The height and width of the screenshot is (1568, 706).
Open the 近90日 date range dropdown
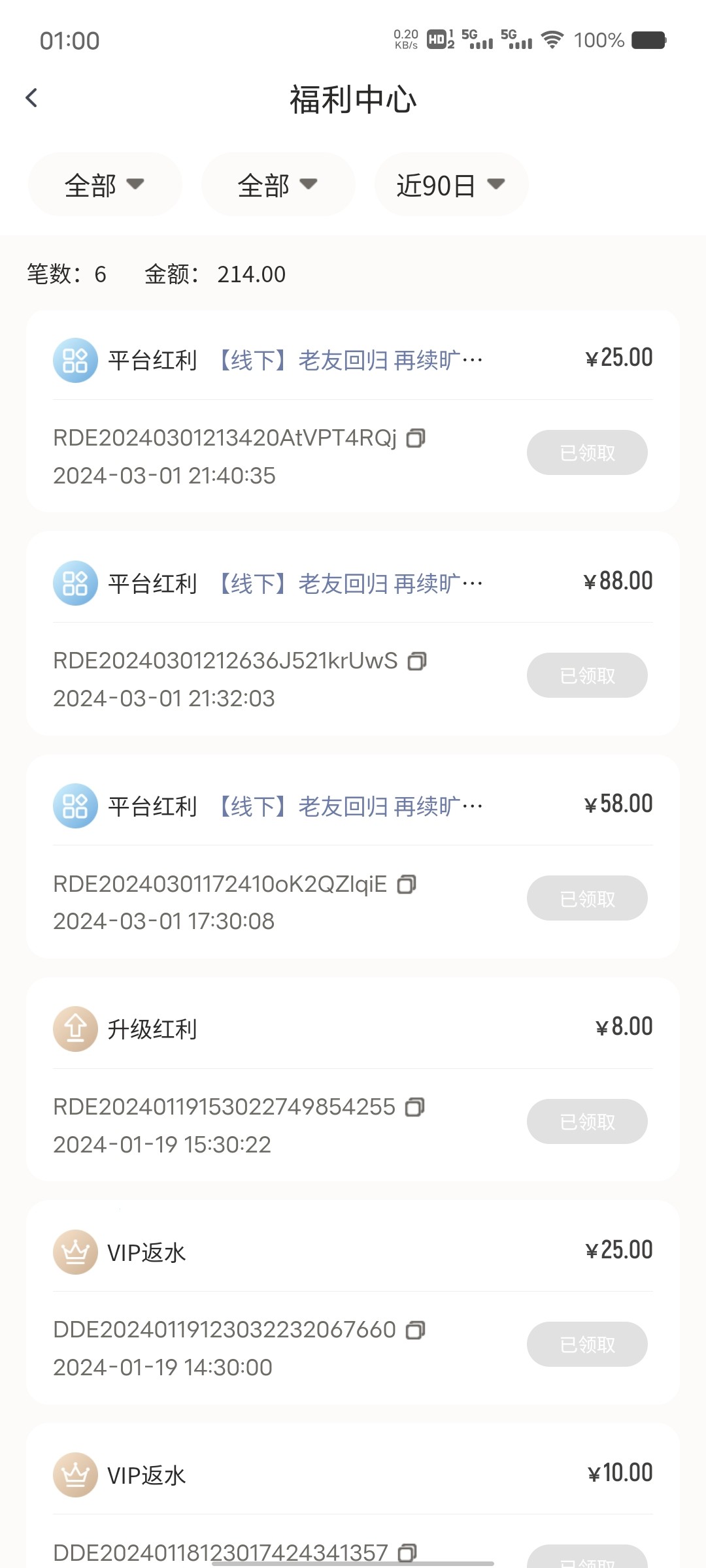pos(450,185)
